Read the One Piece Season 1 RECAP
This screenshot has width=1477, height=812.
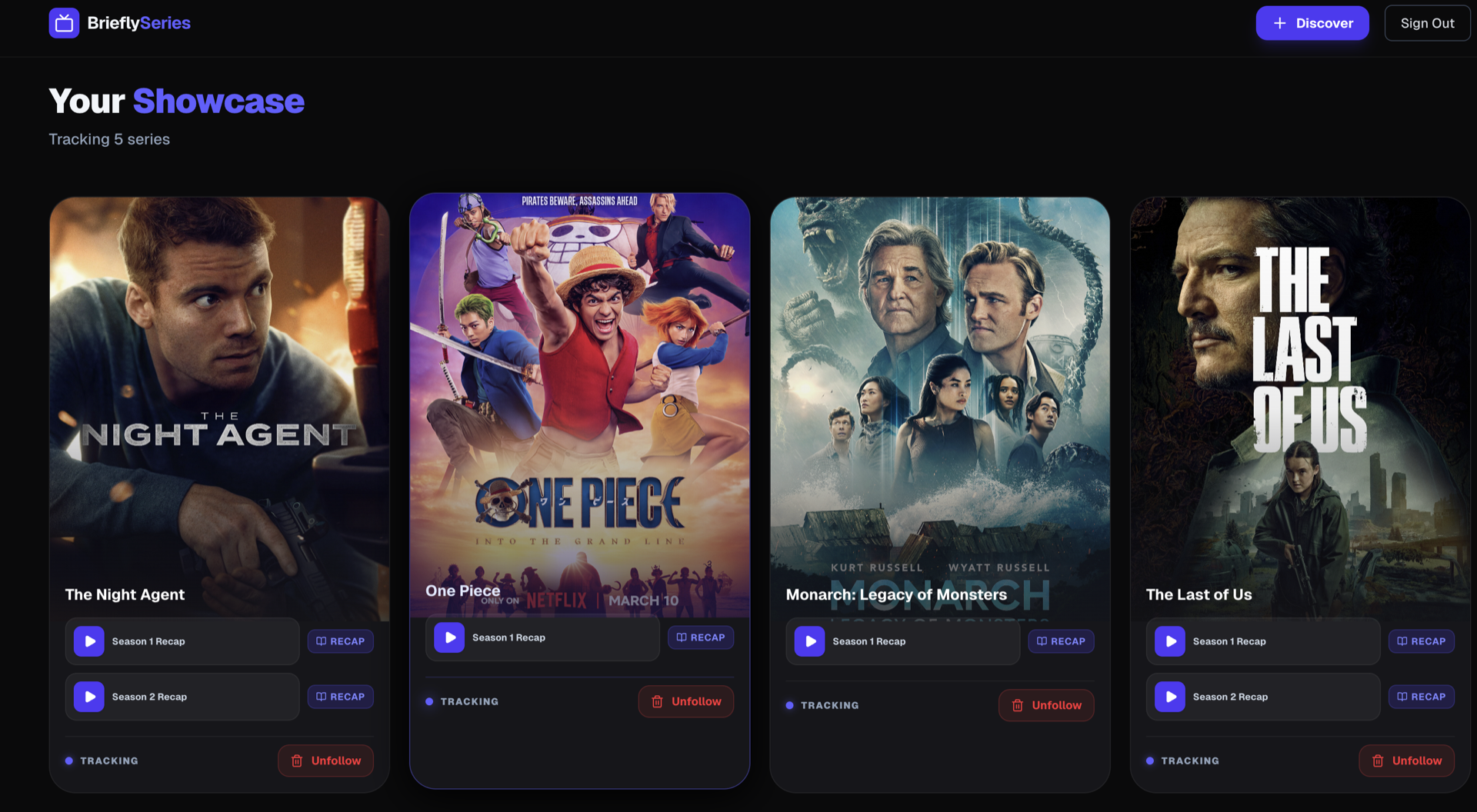[700, 637]
